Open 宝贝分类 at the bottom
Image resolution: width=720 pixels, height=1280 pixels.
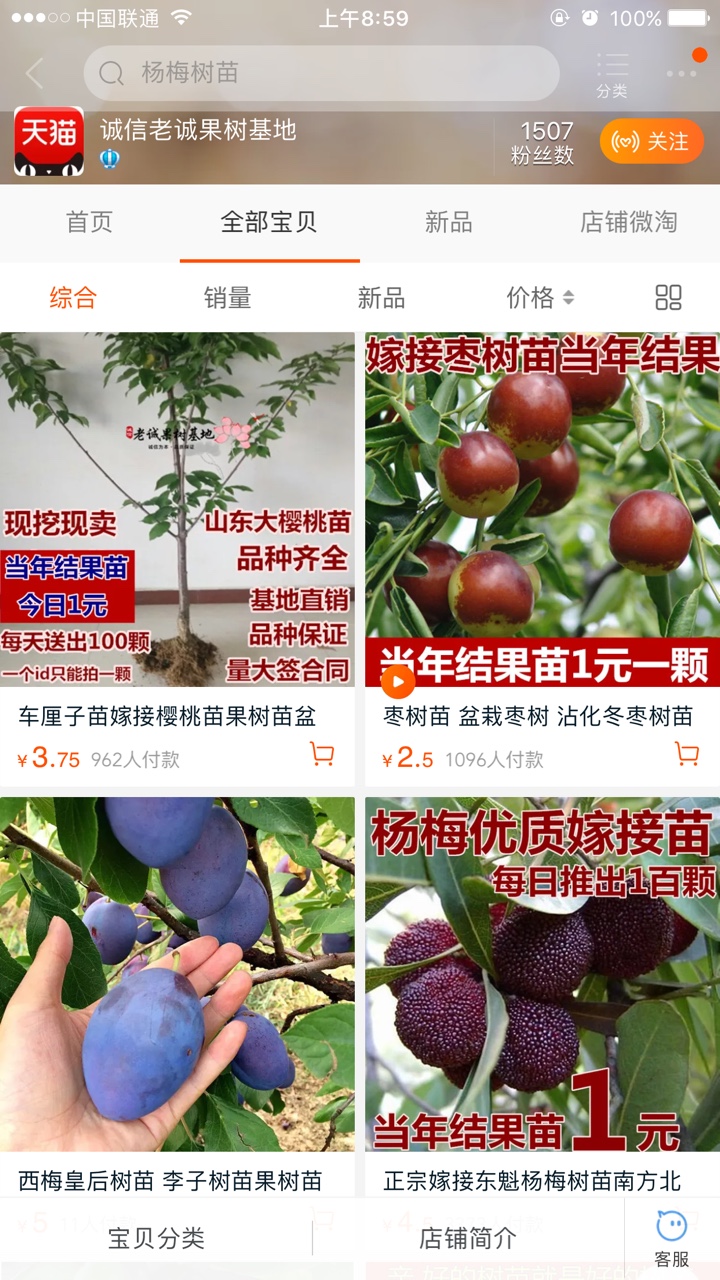pos(156,1238)
